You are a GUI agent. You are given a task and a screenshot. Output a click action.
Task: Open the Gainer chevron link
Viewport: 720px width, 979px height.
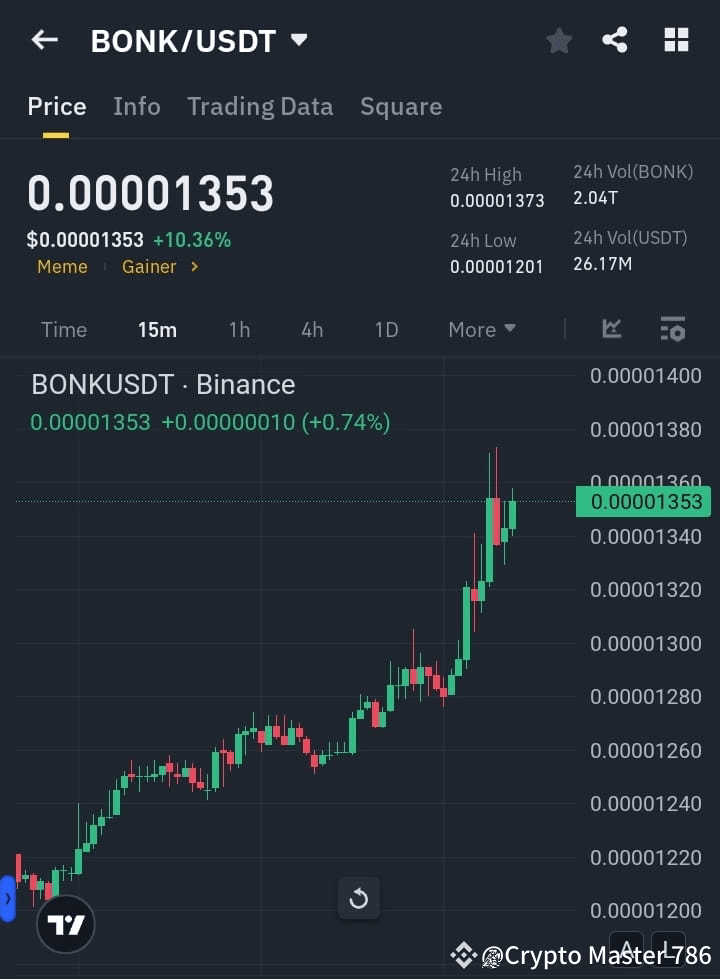coord(193,267)
